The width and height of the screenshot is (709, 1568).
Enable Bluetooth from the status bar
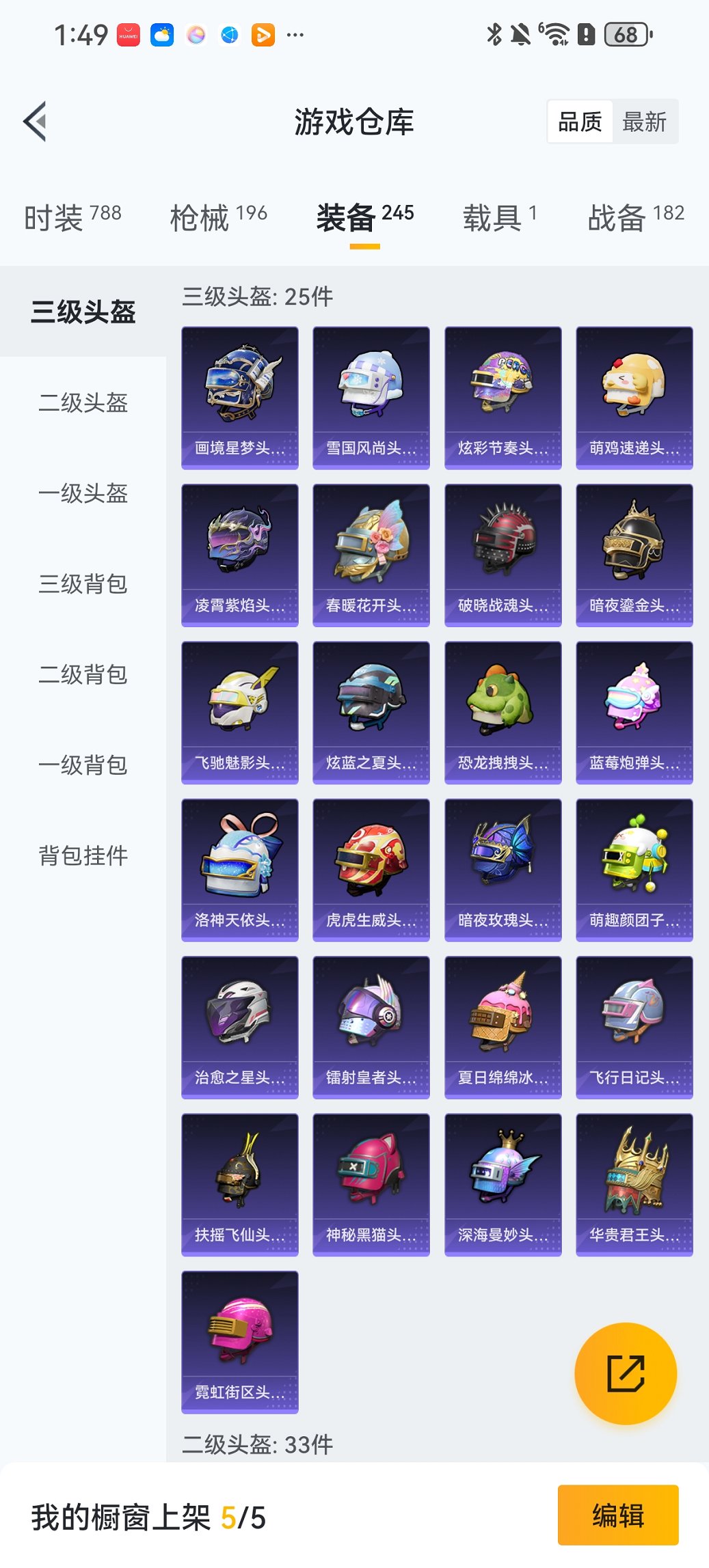493,33
